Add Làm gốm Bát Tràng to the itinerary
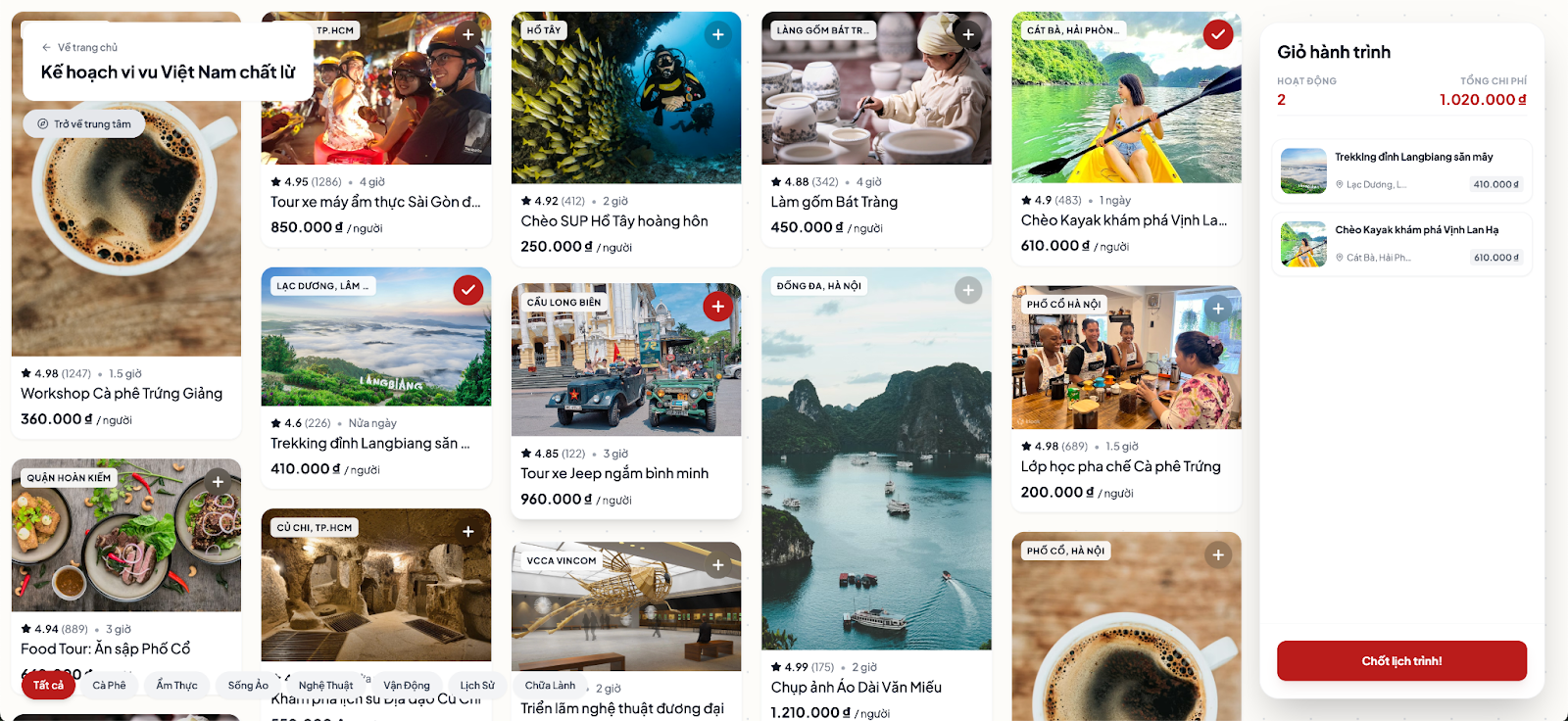 click(968, 34)
